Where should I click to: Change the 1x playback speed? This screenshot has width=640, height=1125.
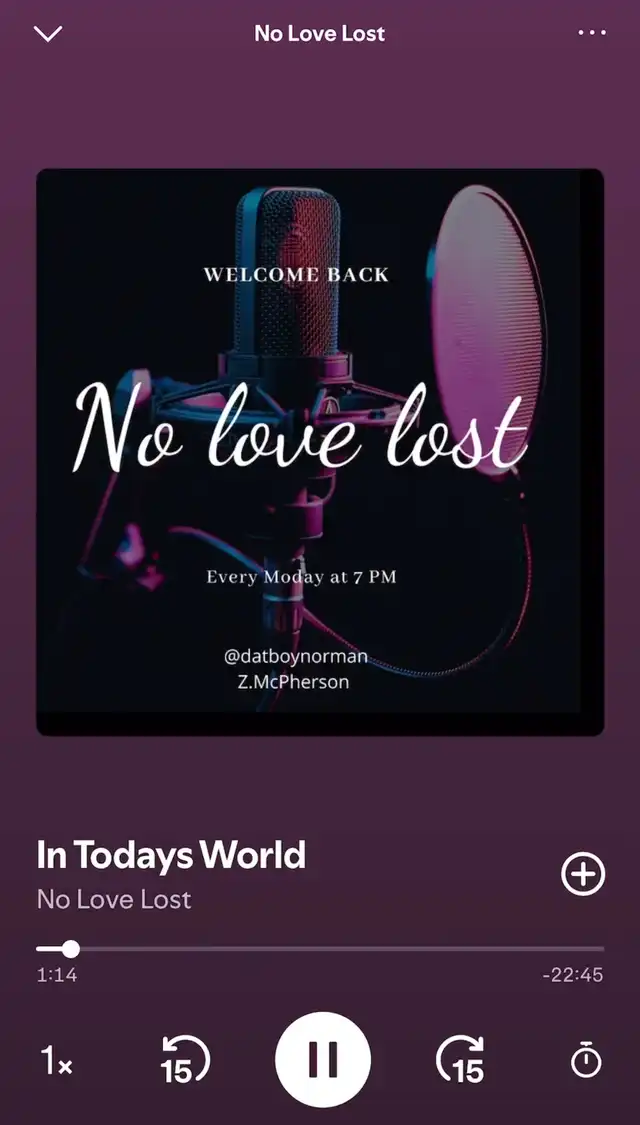coord(56,1060)
